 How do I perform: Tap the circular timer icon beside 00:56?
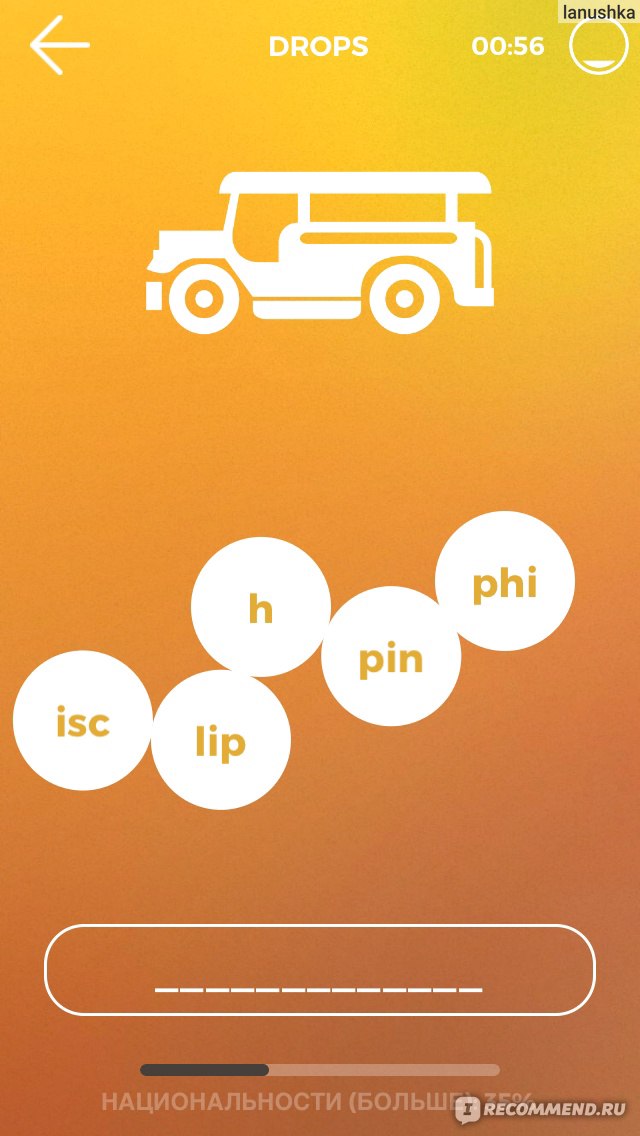pyautogui.click(x=599, y=46)
